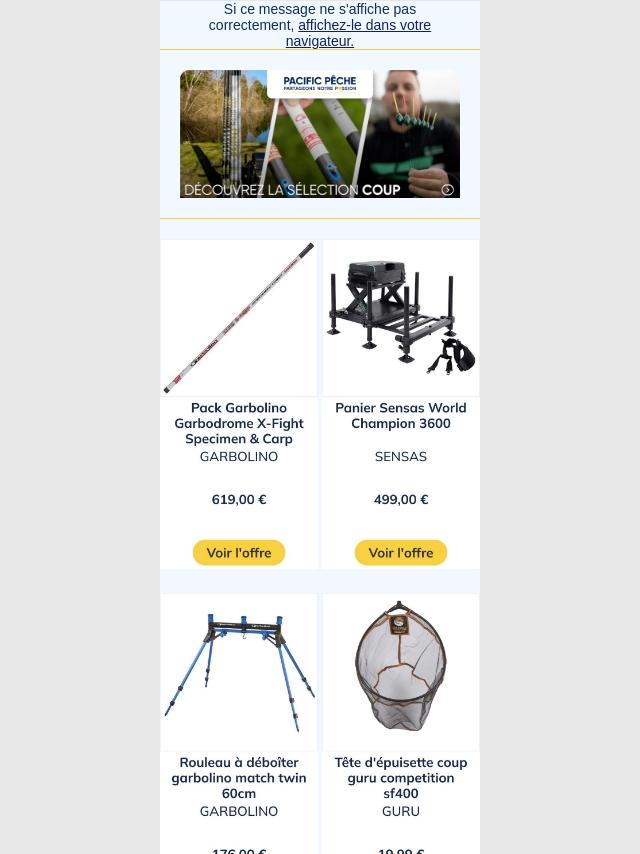
Task: Tap 'Voir l'offre' for Pack Garbolino Garbodrome
Action: (239, 553)
